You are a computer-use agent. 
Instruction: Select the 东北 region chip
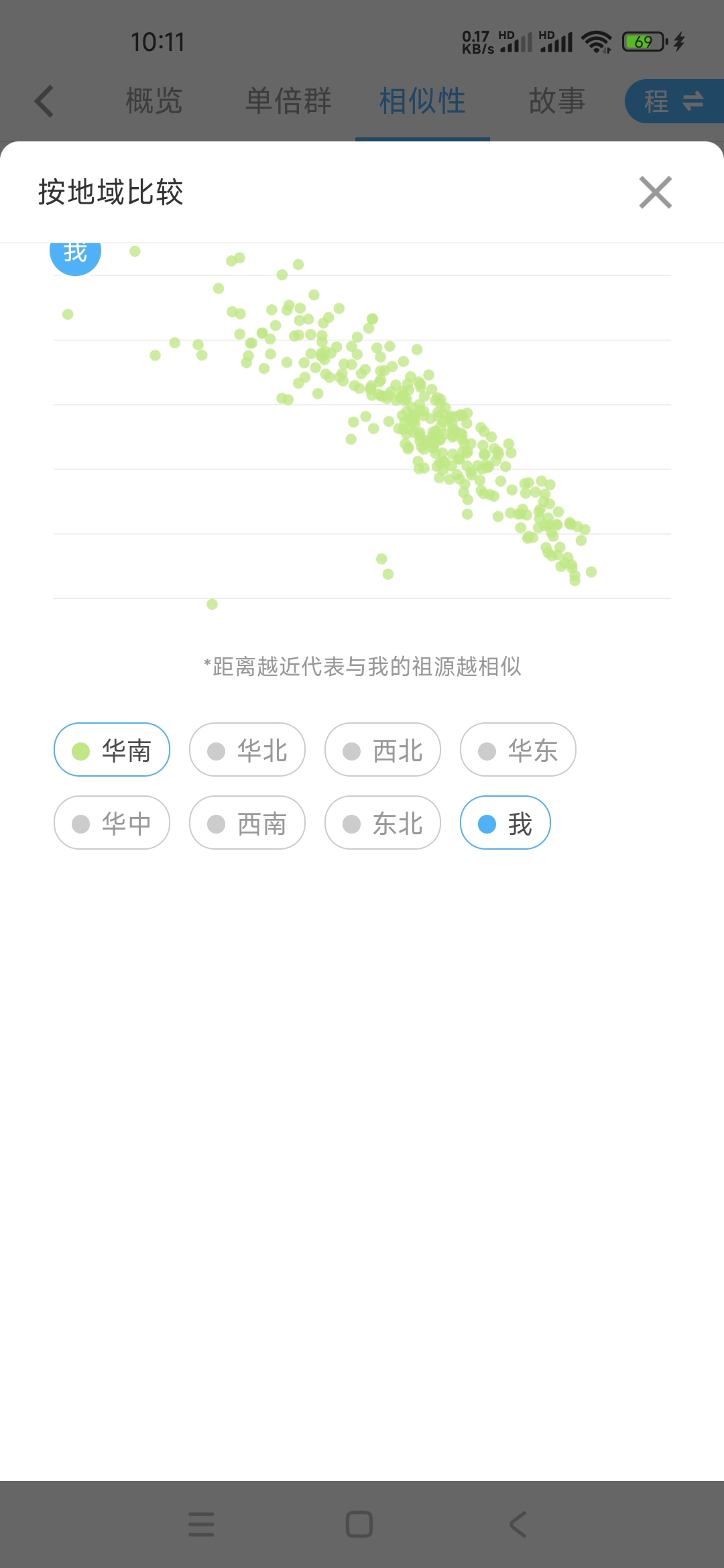pos(383,823)
